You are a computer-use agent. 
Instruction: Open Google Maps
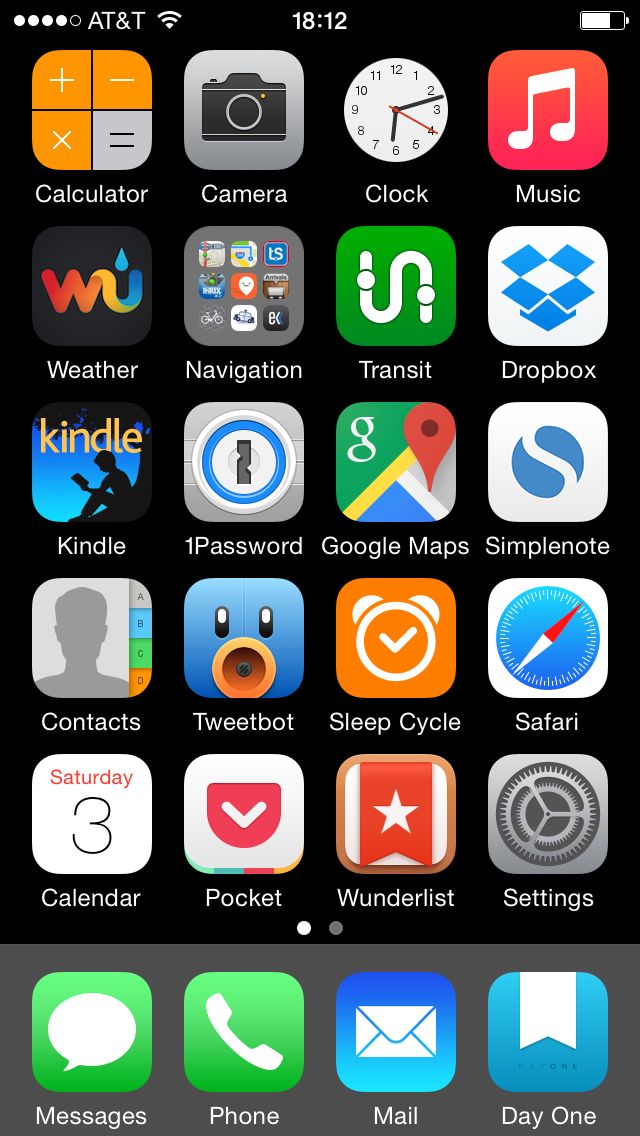396,462
